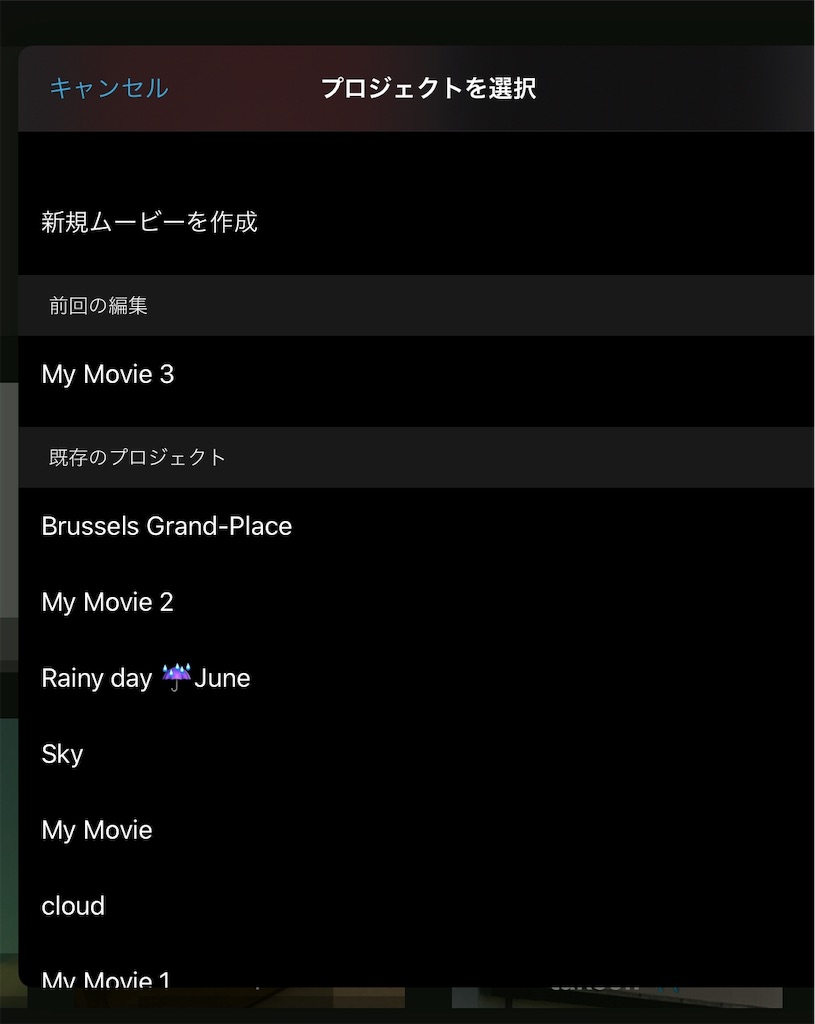Select the My Movie 2 project
This screenshot has width=815, height=1024.
point(107,602)
